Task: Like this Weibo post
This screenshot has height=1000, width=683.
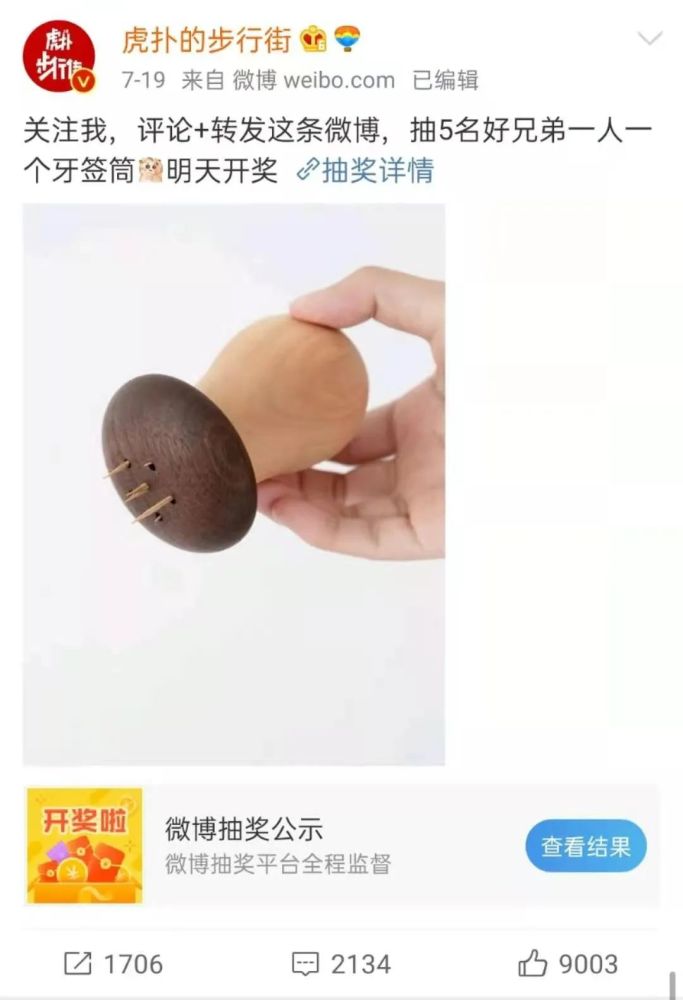Action: pos(568,963)
